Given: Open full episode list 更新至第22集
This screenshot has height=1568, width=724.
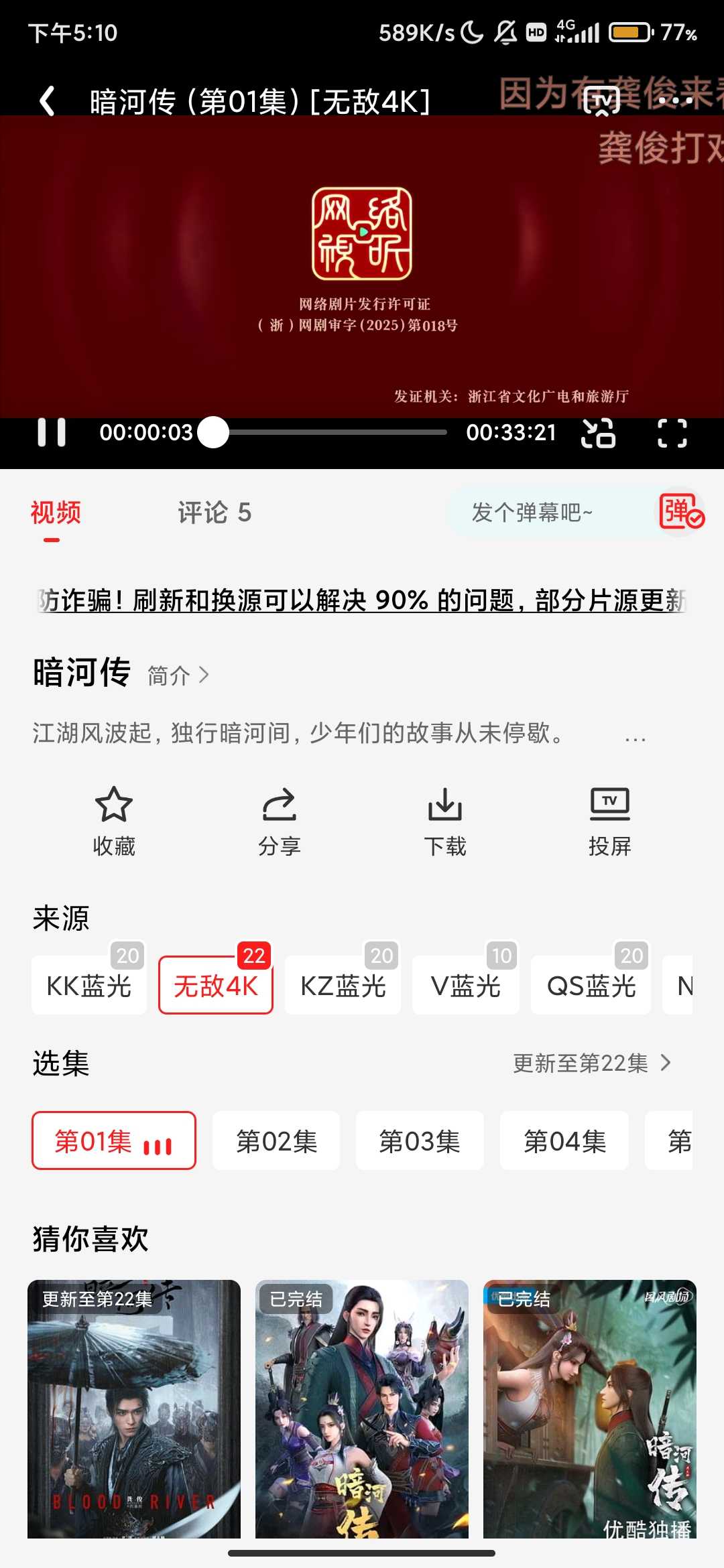Looking at the screenshot, I should [x=591, y=1063].
